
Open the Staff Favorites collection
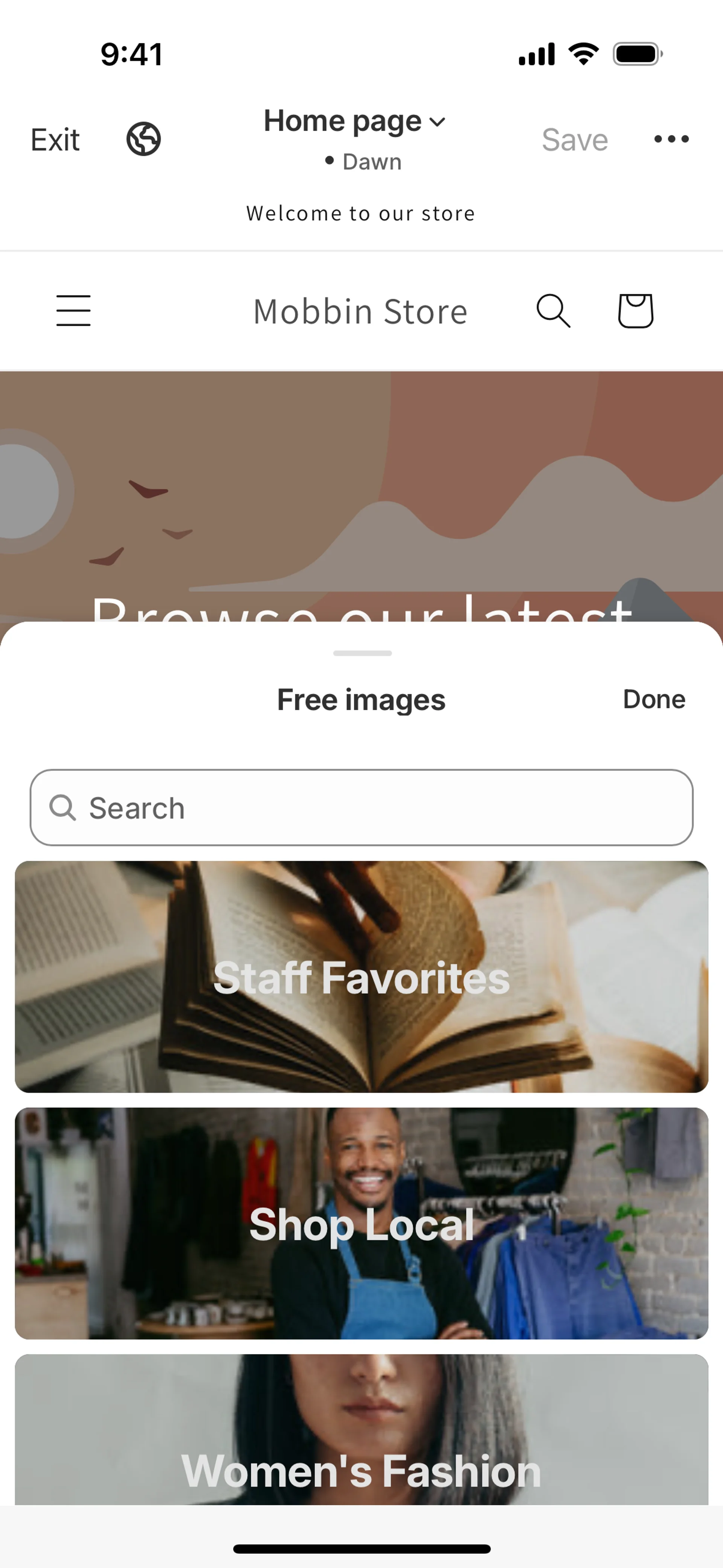click(361, 977)
